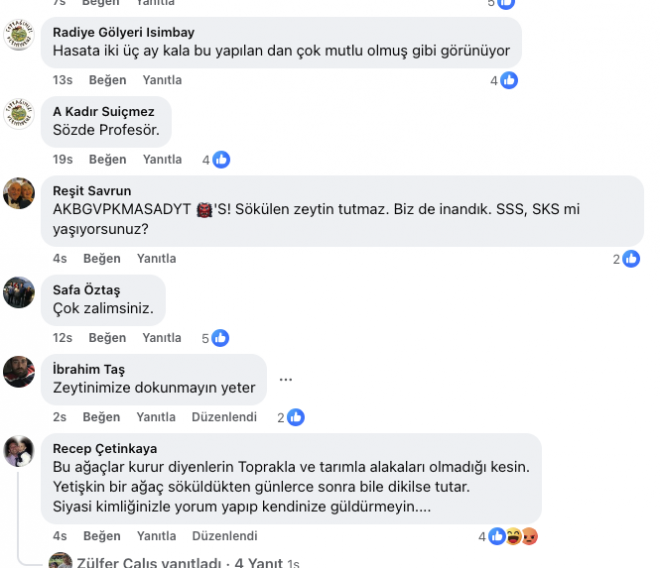Like Reşit Savrun's comment
This screenshot has height=568, width=660.
pos(101,258)
